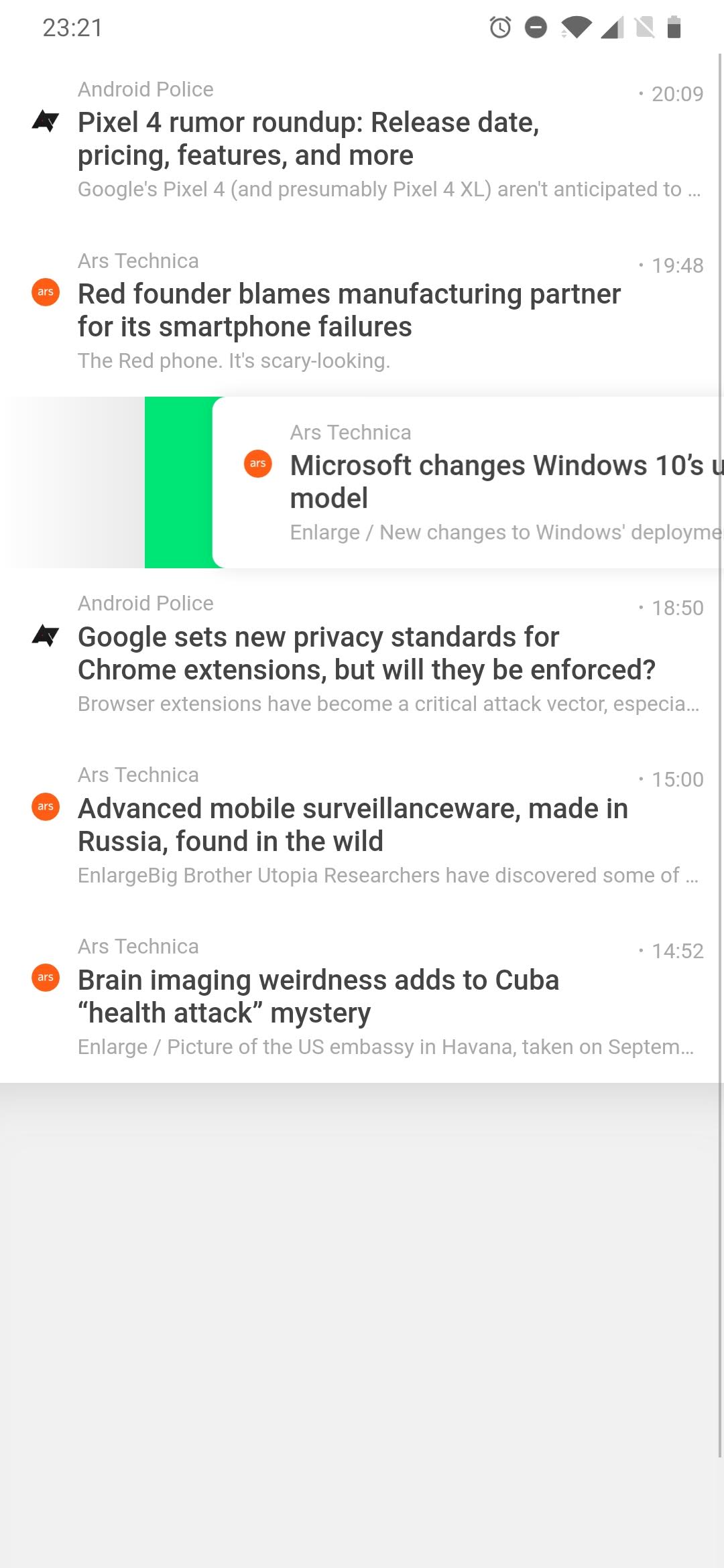Open Microsoft changes Windows 10's model article
Screen dimensions: 724x1568
pos(496,482)
